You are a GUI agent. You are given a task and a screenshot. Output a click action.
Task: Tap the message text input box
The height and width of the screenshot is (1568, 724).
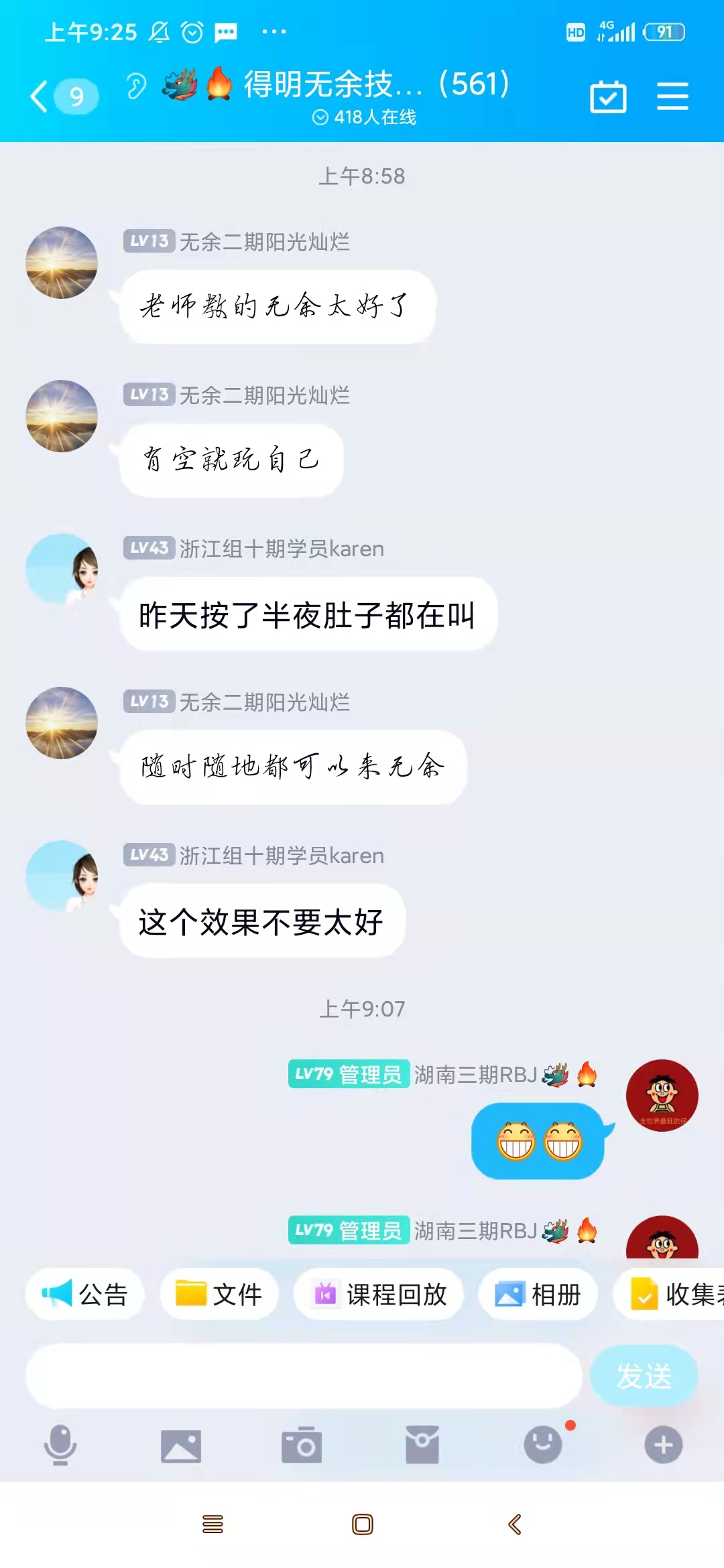click(304, 1376)
